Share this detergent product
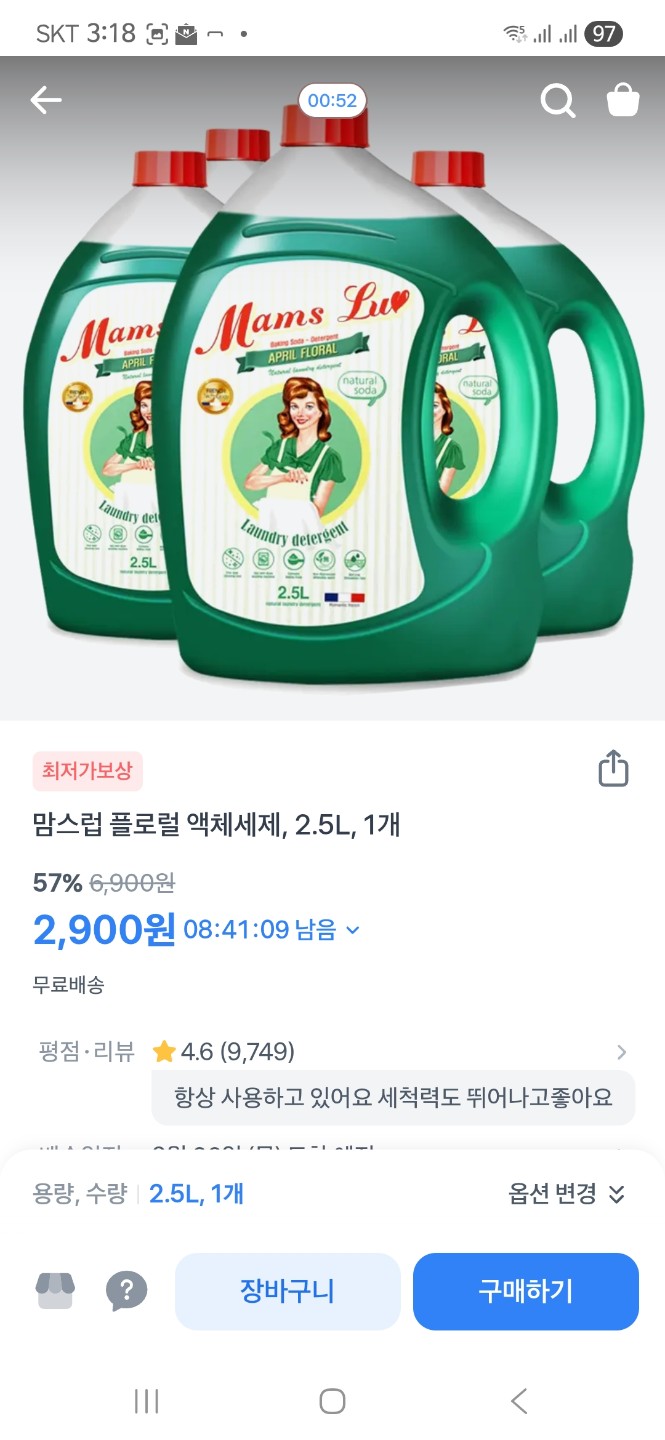The width and height of the screenshot is (665, 1440). 613,769
